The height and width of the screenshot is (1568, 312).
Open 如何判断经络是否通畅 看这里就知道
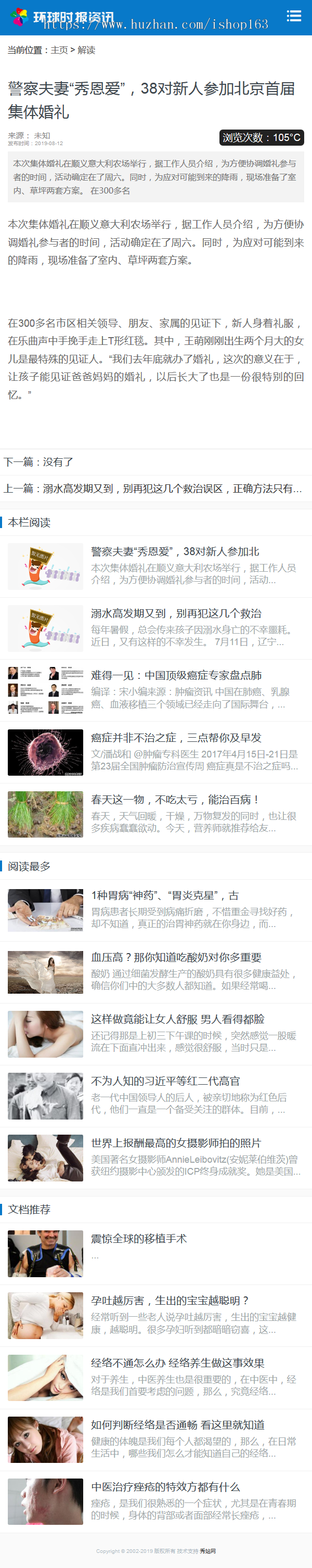[177, 1425]
